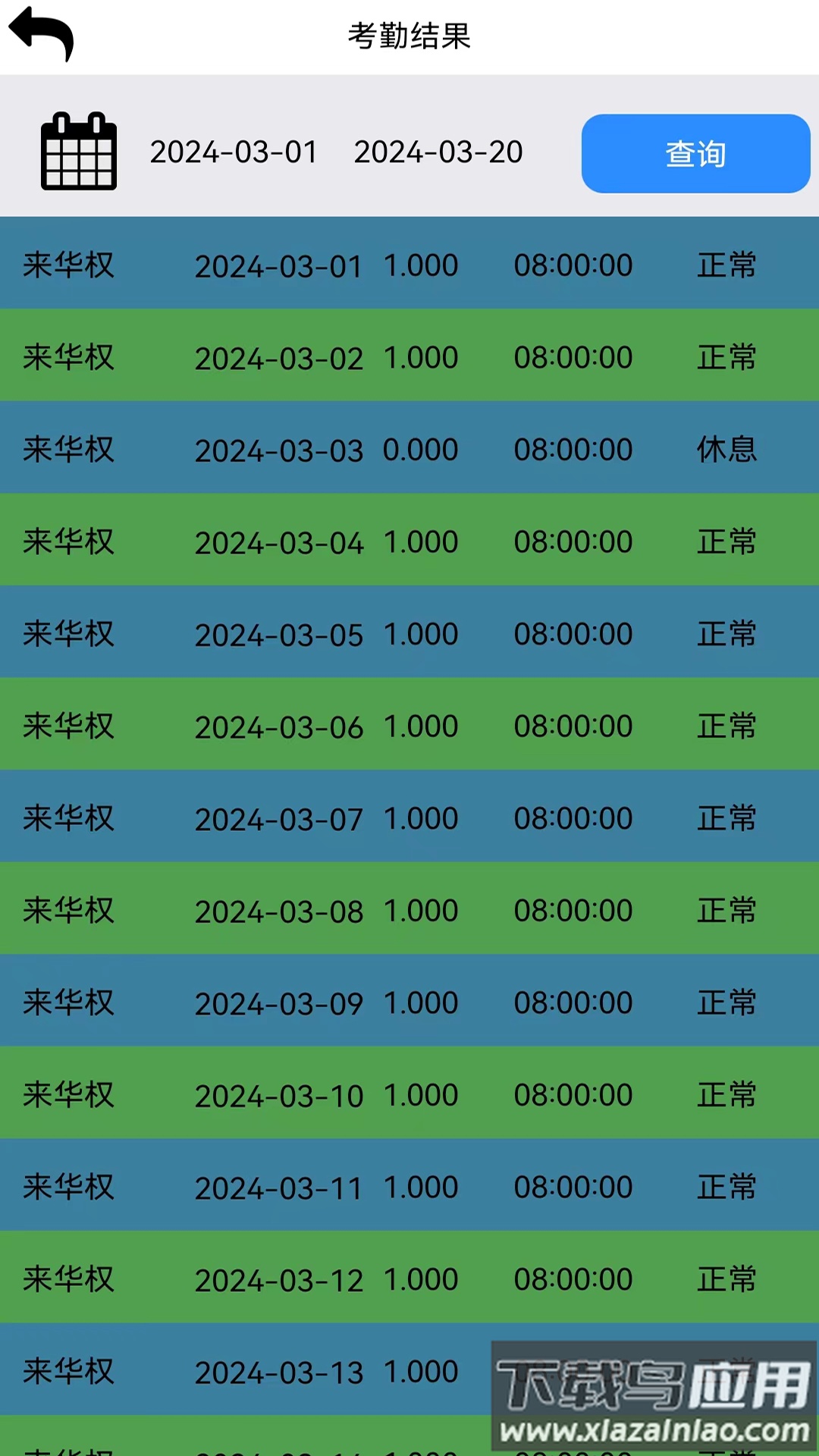Screen dimensions: 819x1456
Task: Click the 08:00:00 time on 2024-03-12
Action: click(573, 1278)
